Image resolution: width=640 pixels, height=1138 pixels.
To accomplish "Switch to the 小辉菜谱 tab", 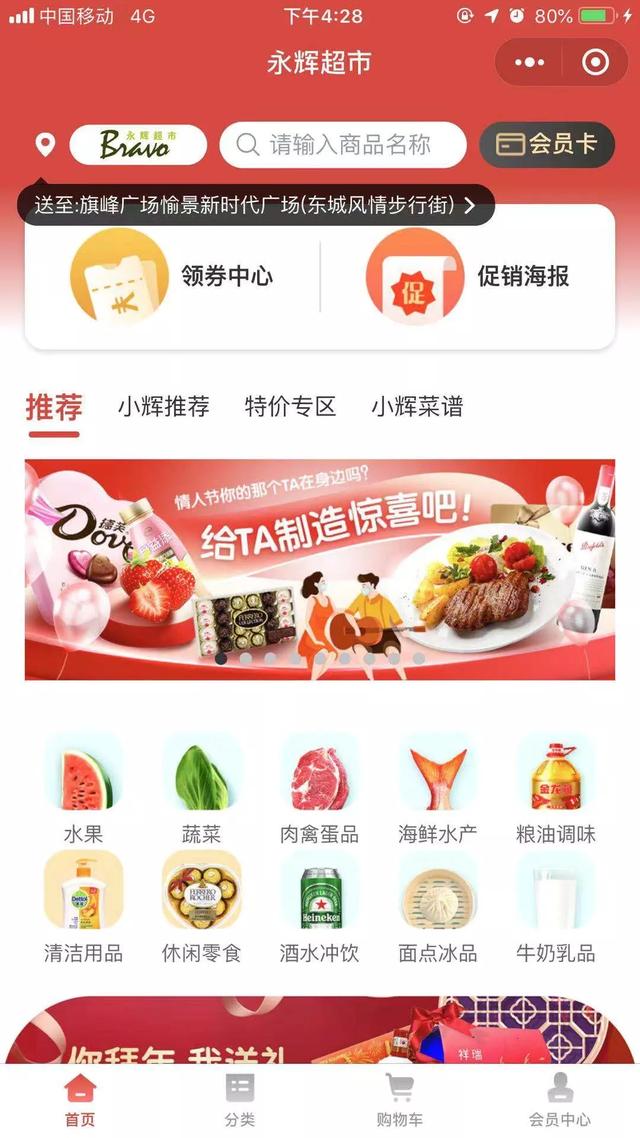I will click(417, 407).
